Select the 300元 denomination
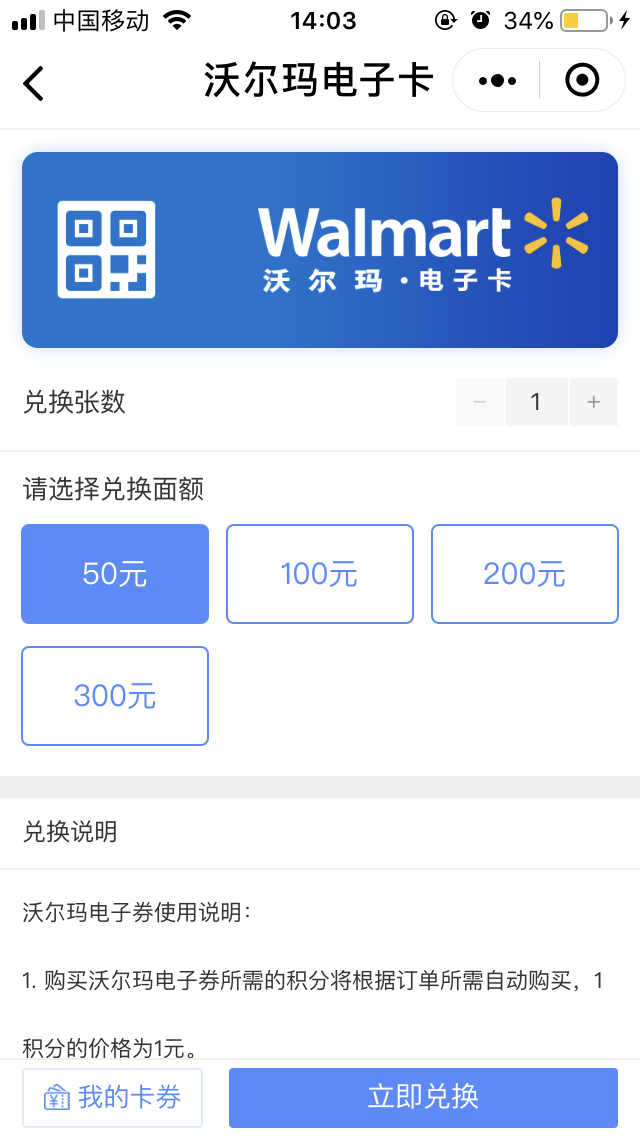Viewport: 640px width, 1136px height. pyautogui.click(x=115, y=696)
